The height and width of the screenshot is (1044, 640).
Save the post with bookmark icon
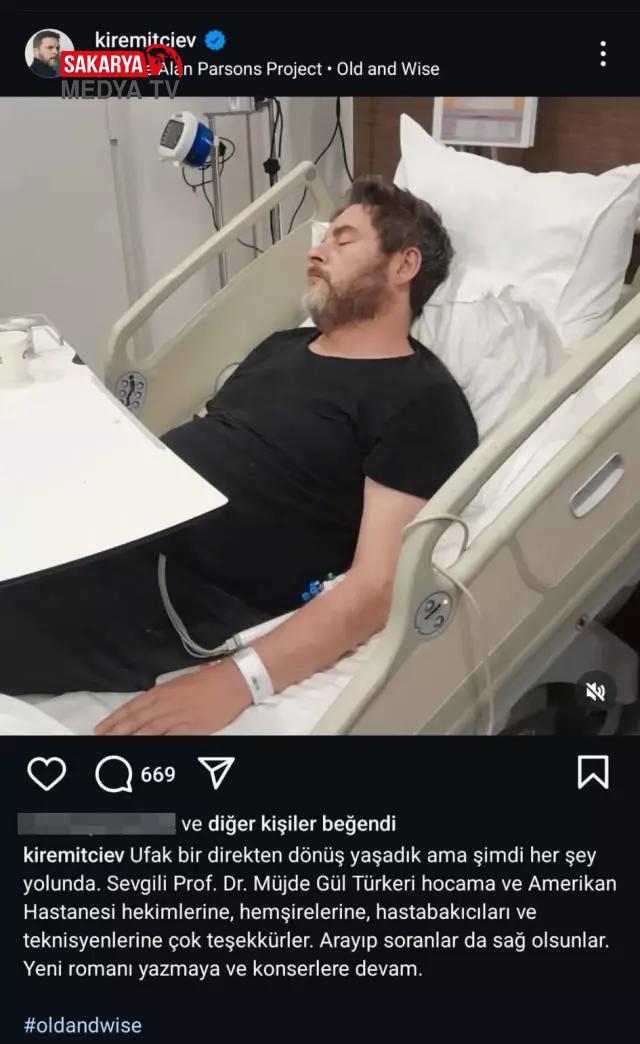[x=593, y=772]
